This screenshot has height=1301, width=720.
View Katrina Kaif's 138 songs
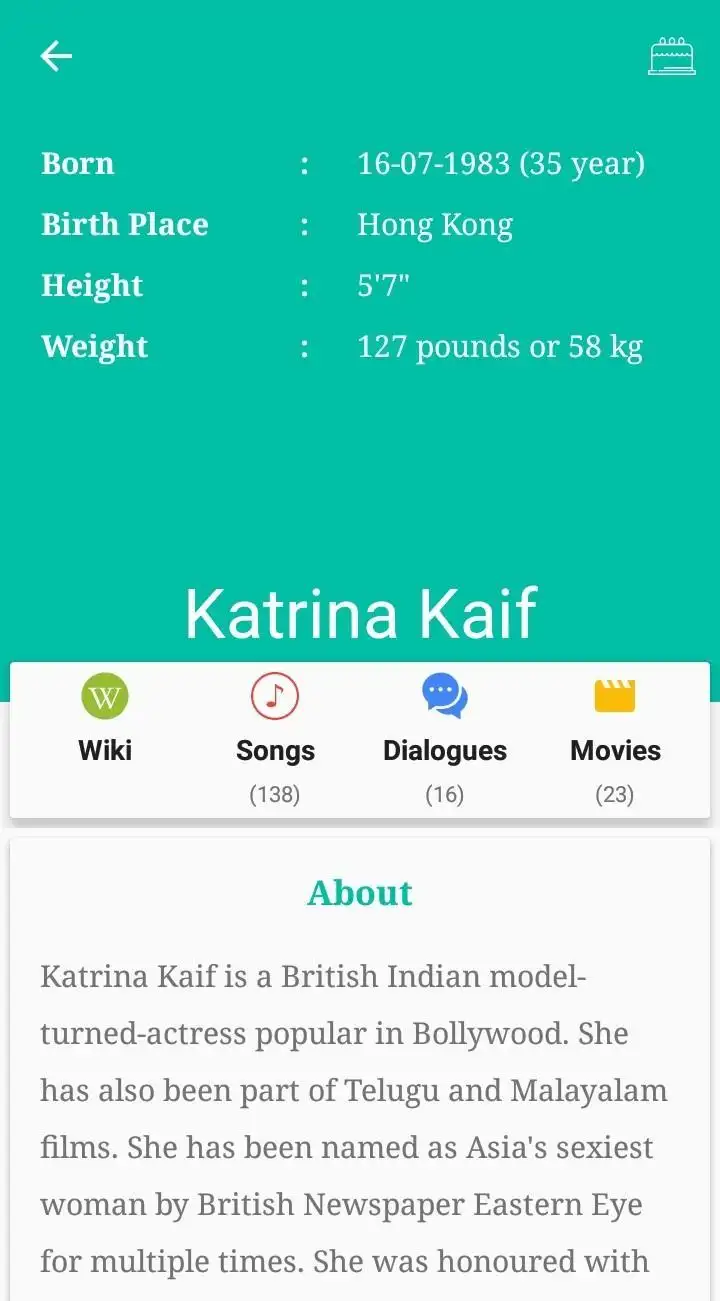tap(275, 738)
